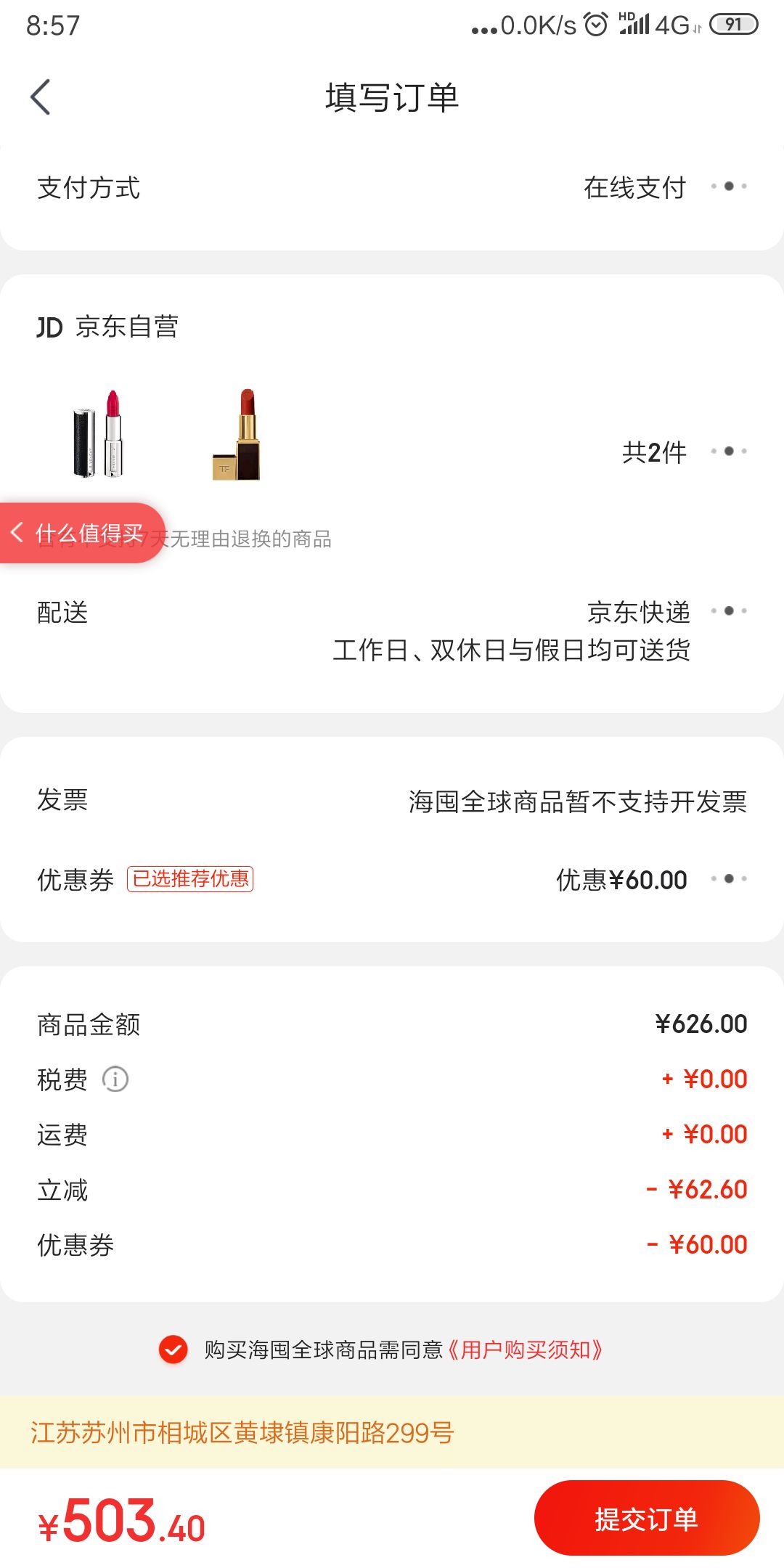Tap the 什么值得买 floating shortcut
This screenshot has height=1568, width=784.
(80, 534)
